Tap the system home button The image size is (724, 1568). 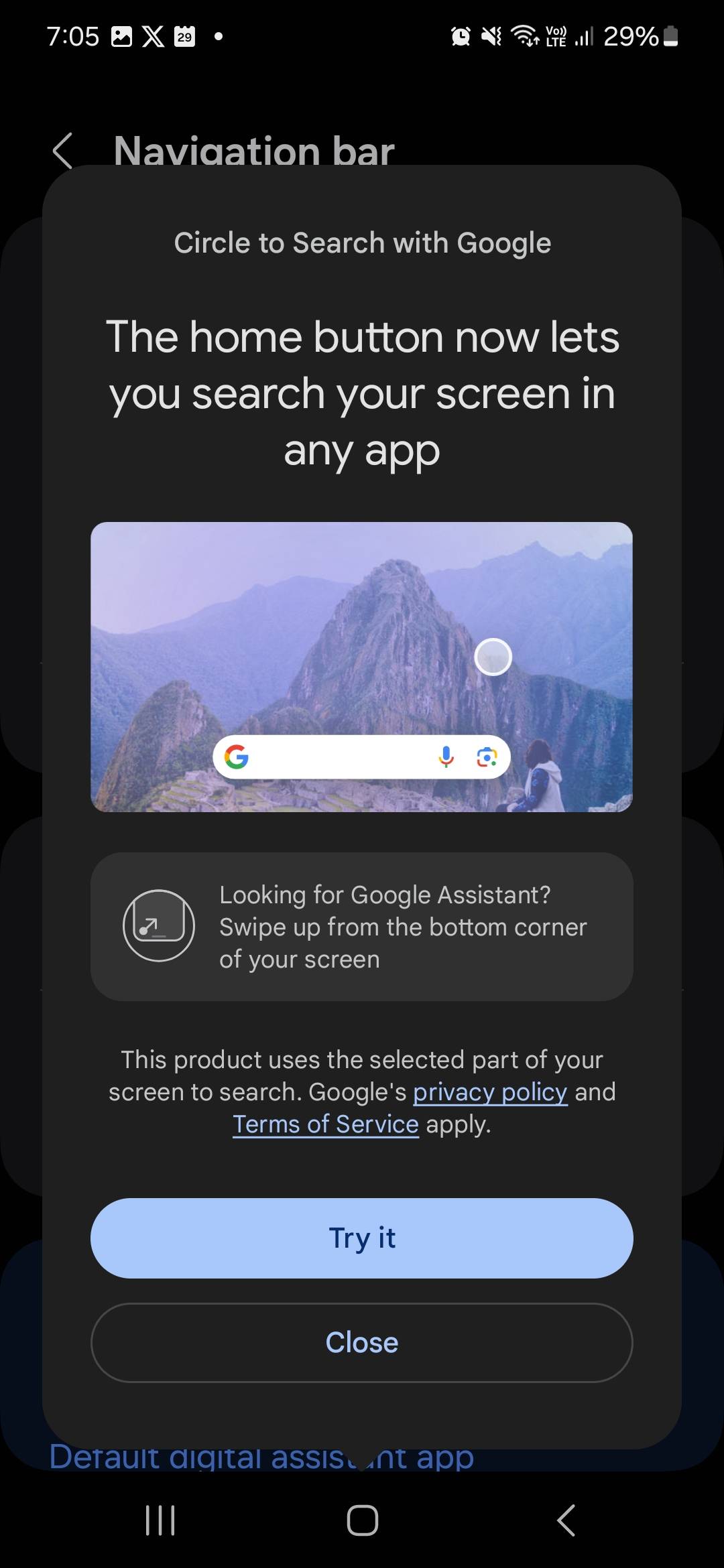362,1520
